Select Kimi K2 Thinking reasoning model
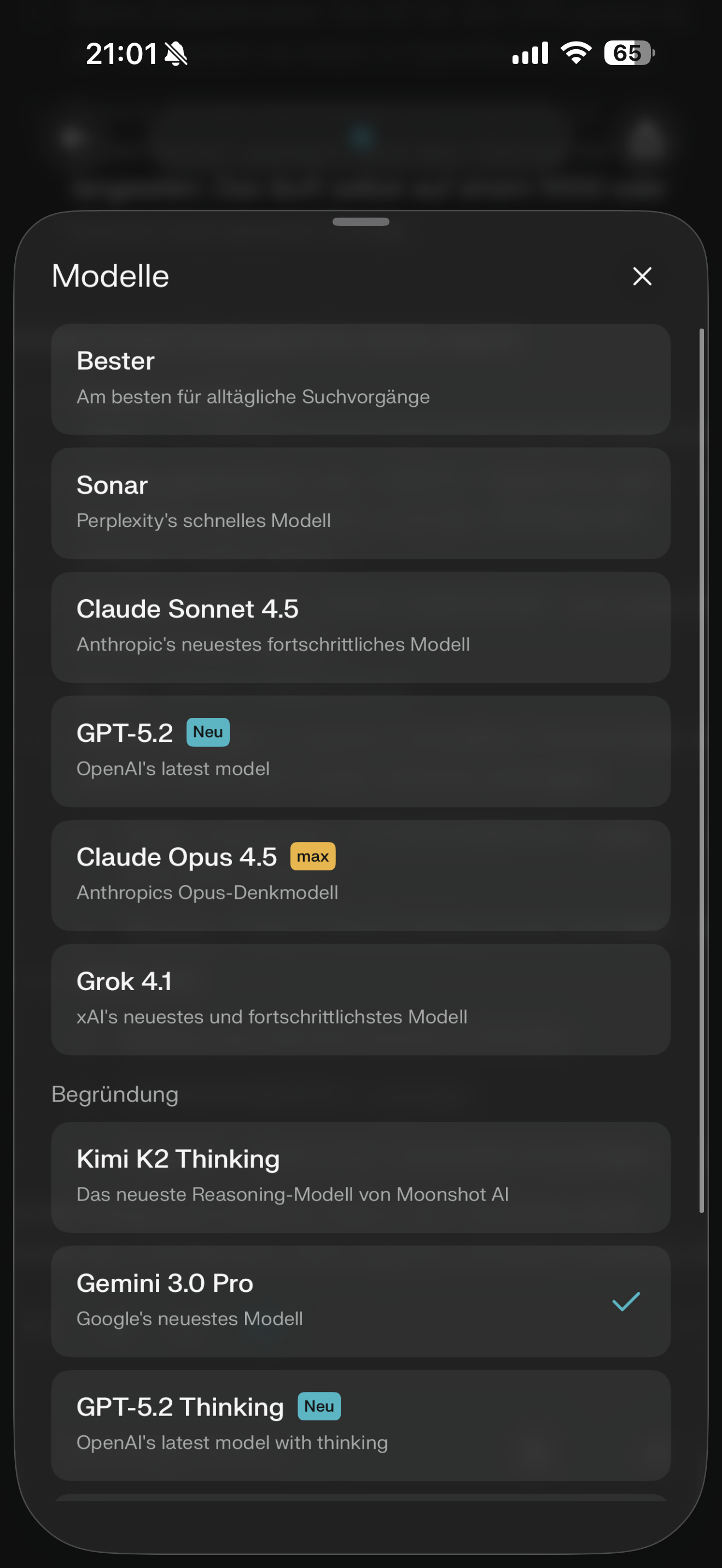This screenshot has height=1568, width=722. coord(360,1177)
